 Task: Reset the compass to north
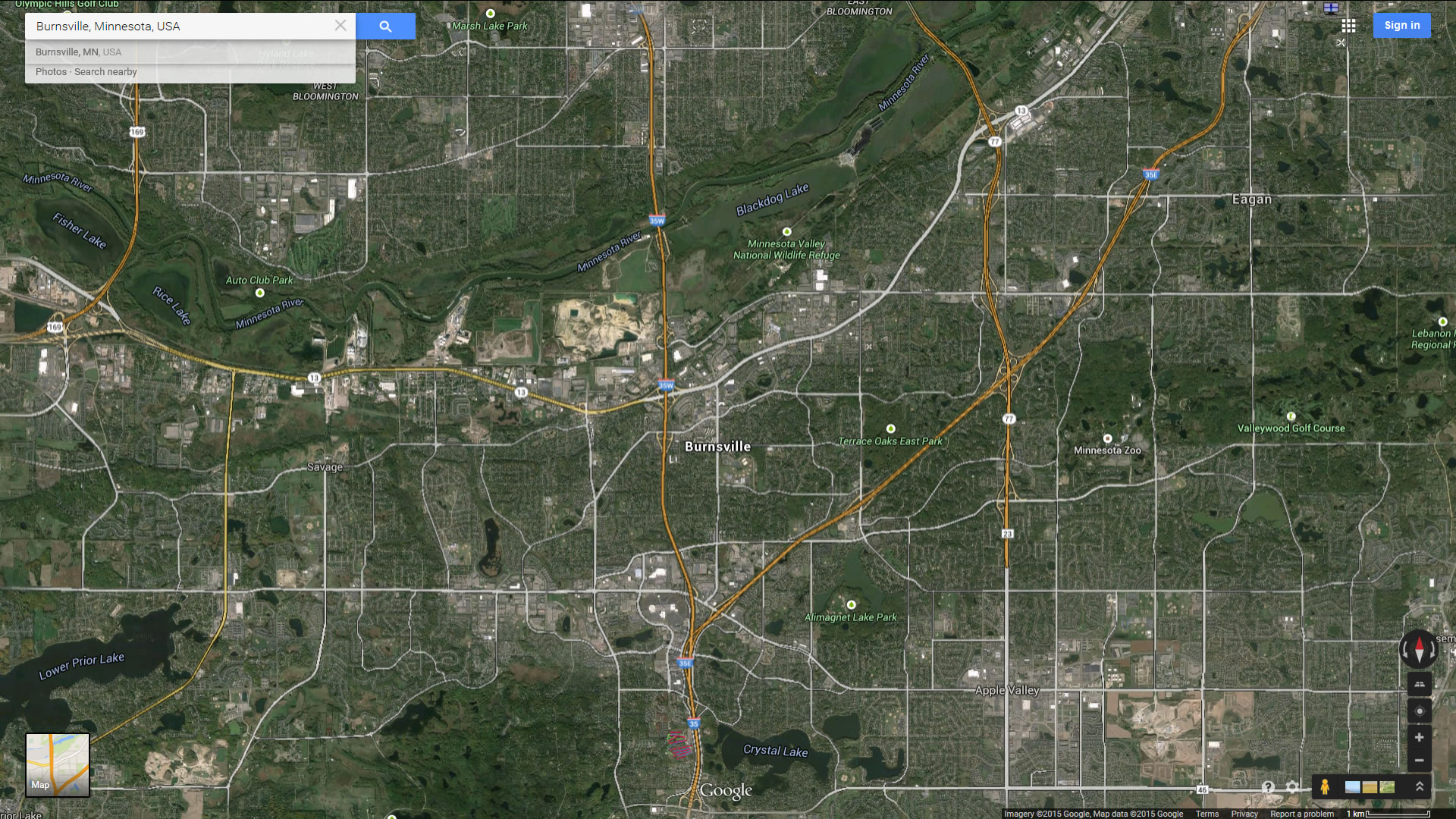pos(1419,649)
